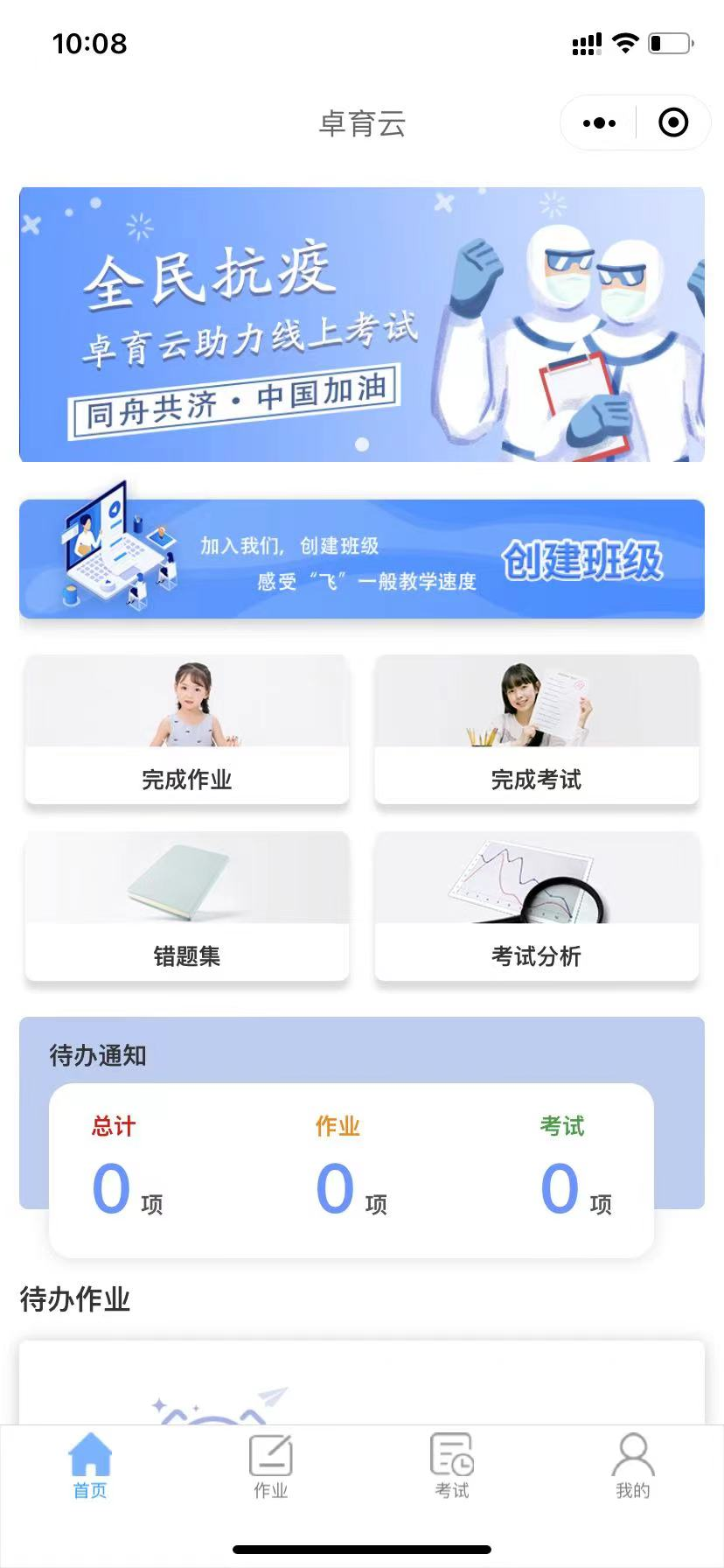The height and width of the screenshot is (1568, 724).
Task: Close the mini program with the circle icon
Action: click(x=672, y=123)
